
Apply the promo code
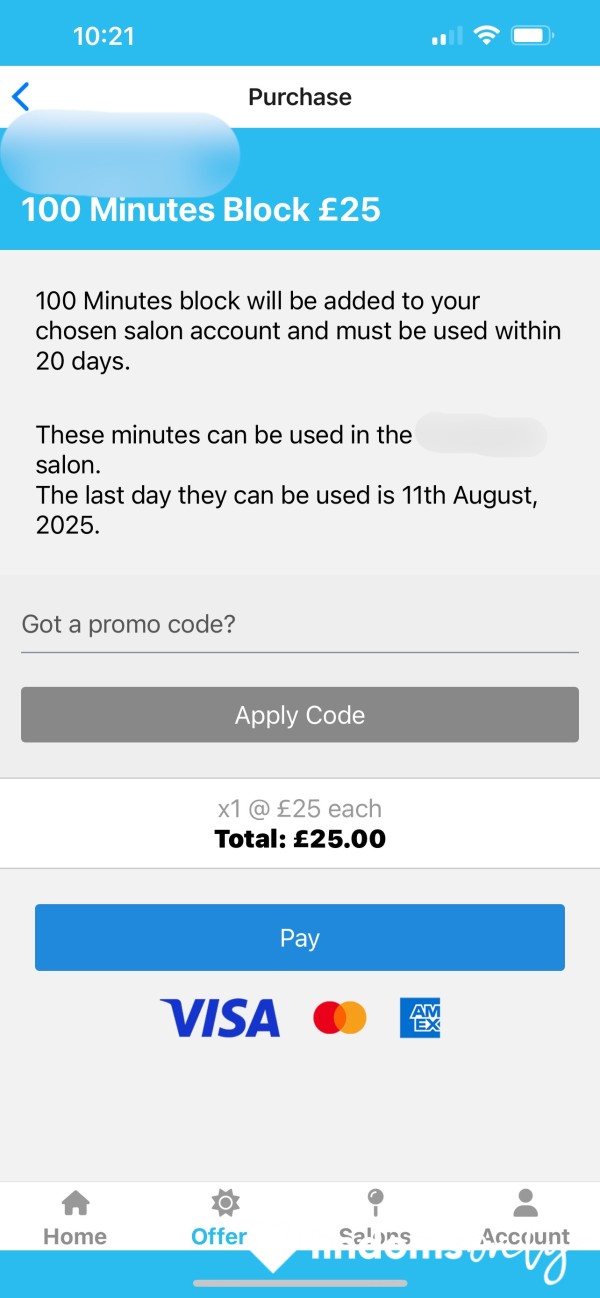tap(300, 715)
